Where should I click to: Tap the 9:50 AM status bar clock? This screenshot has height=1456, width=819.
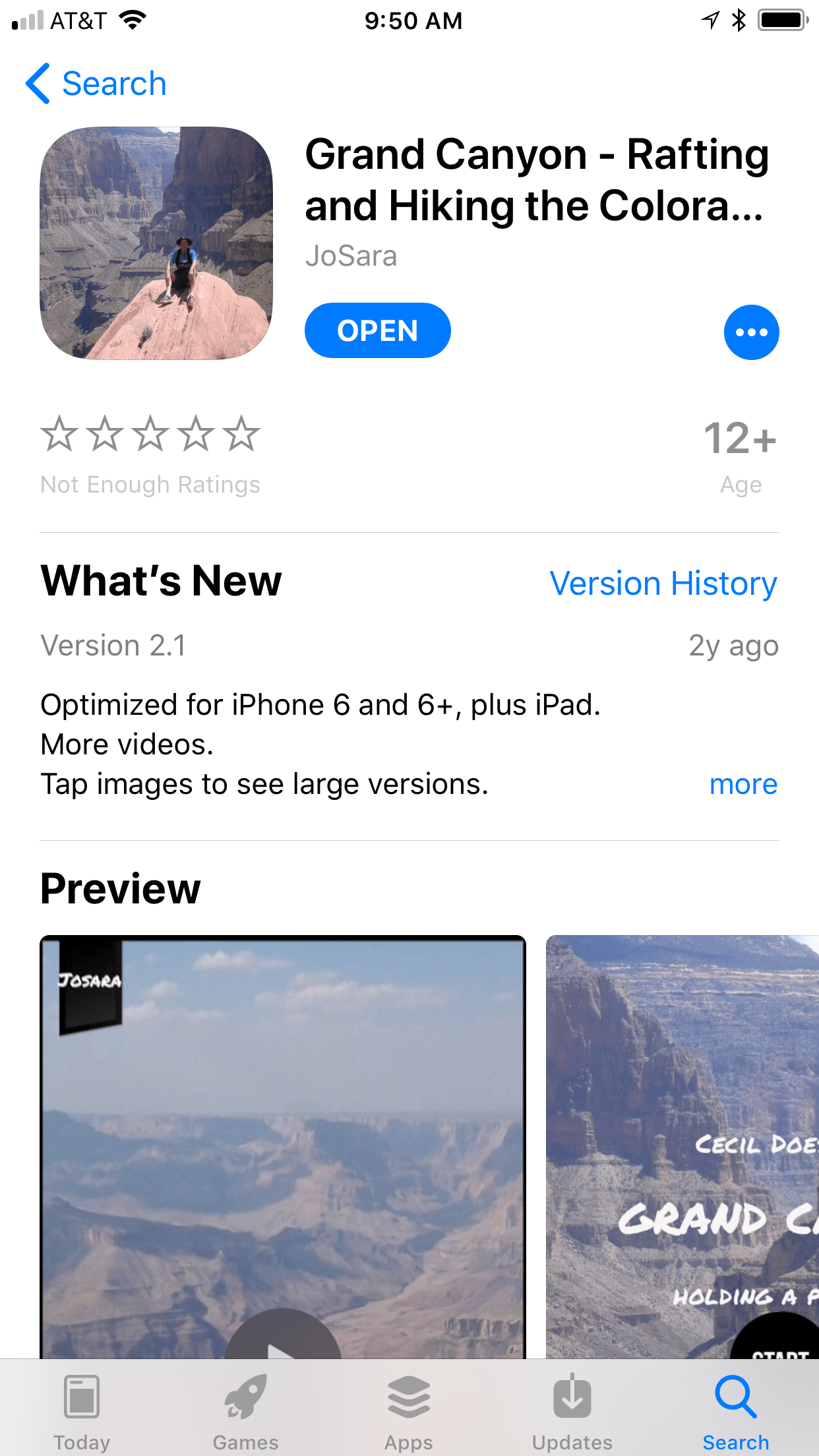[413, 20]
